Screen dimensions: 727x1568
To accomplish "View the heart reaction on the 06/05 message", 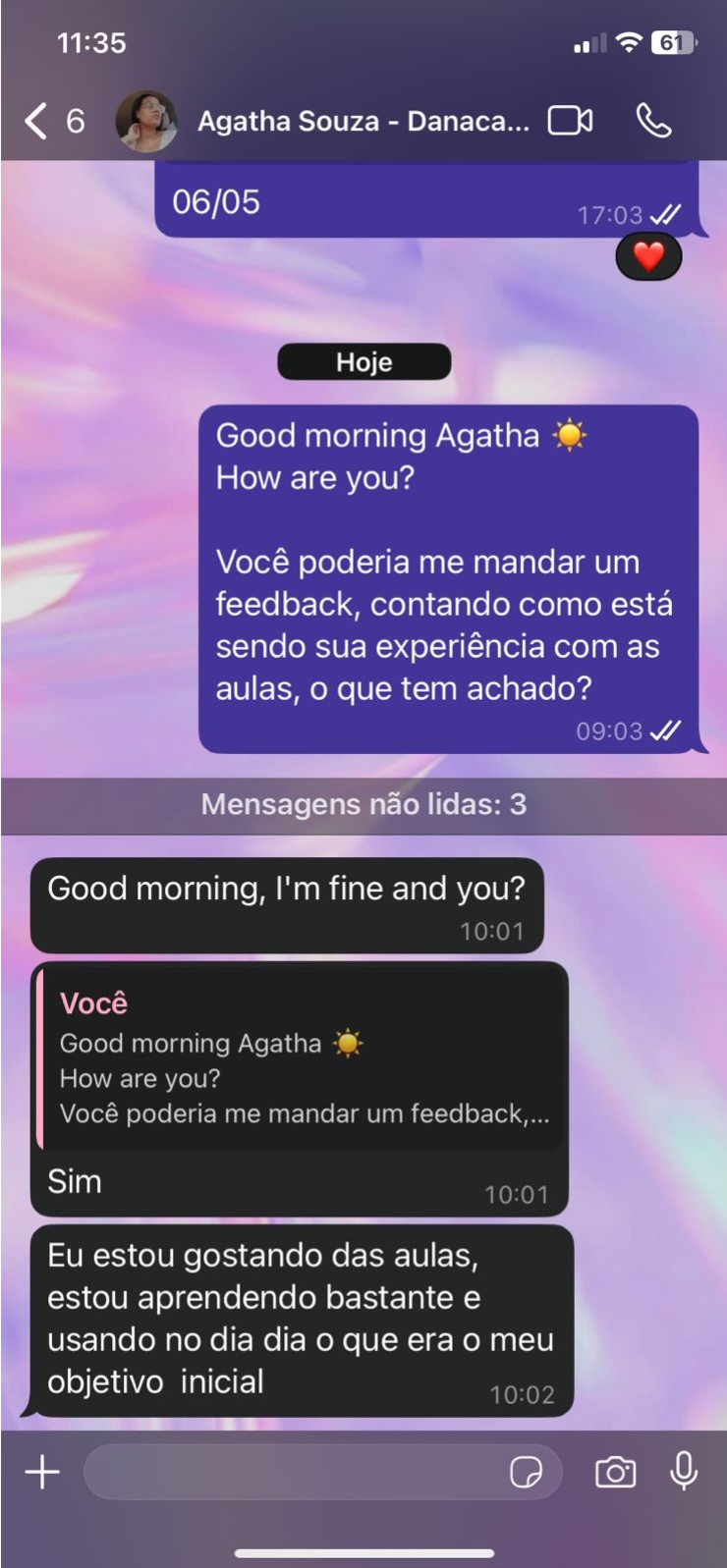I will pos(648,257).
